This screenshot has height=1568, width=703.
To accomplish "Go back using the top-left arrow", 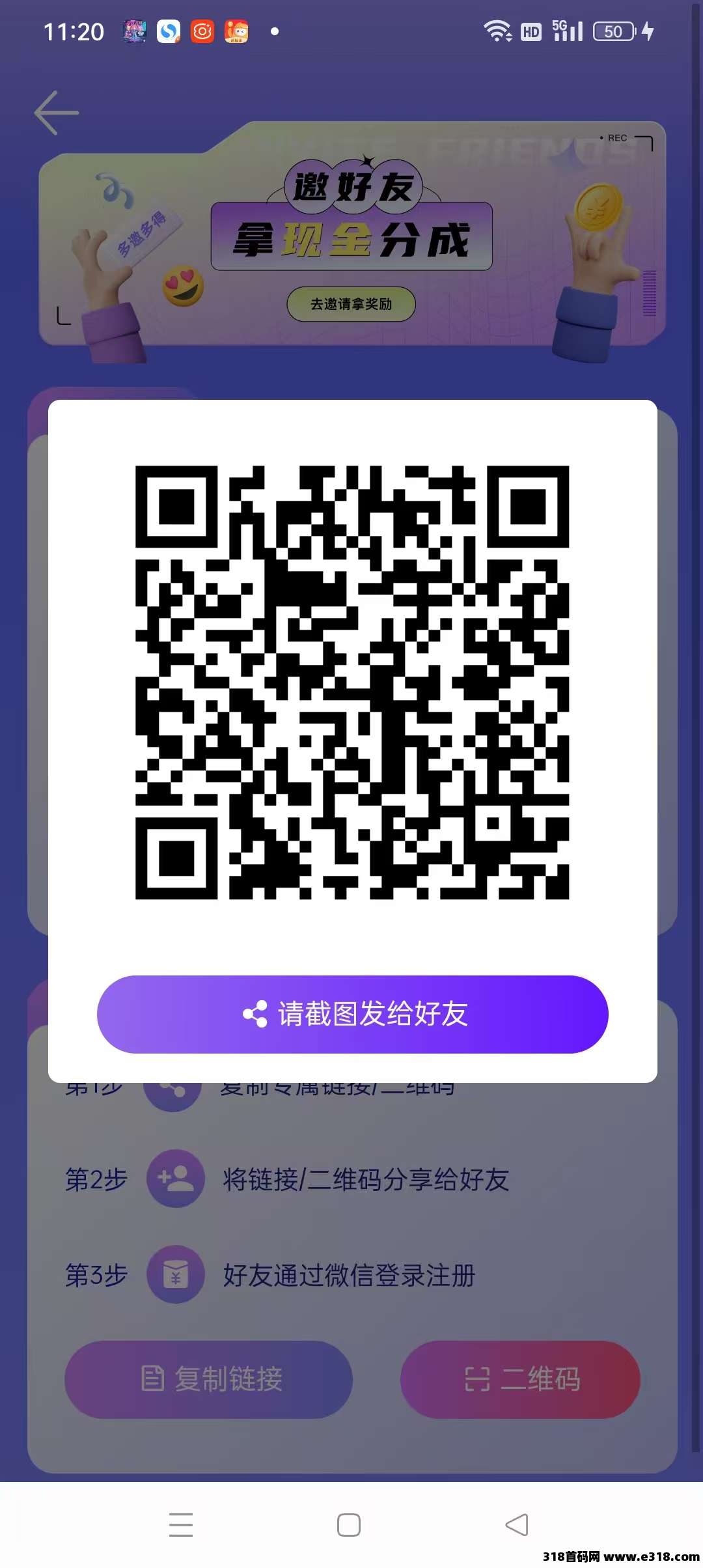I will point(57,113).
